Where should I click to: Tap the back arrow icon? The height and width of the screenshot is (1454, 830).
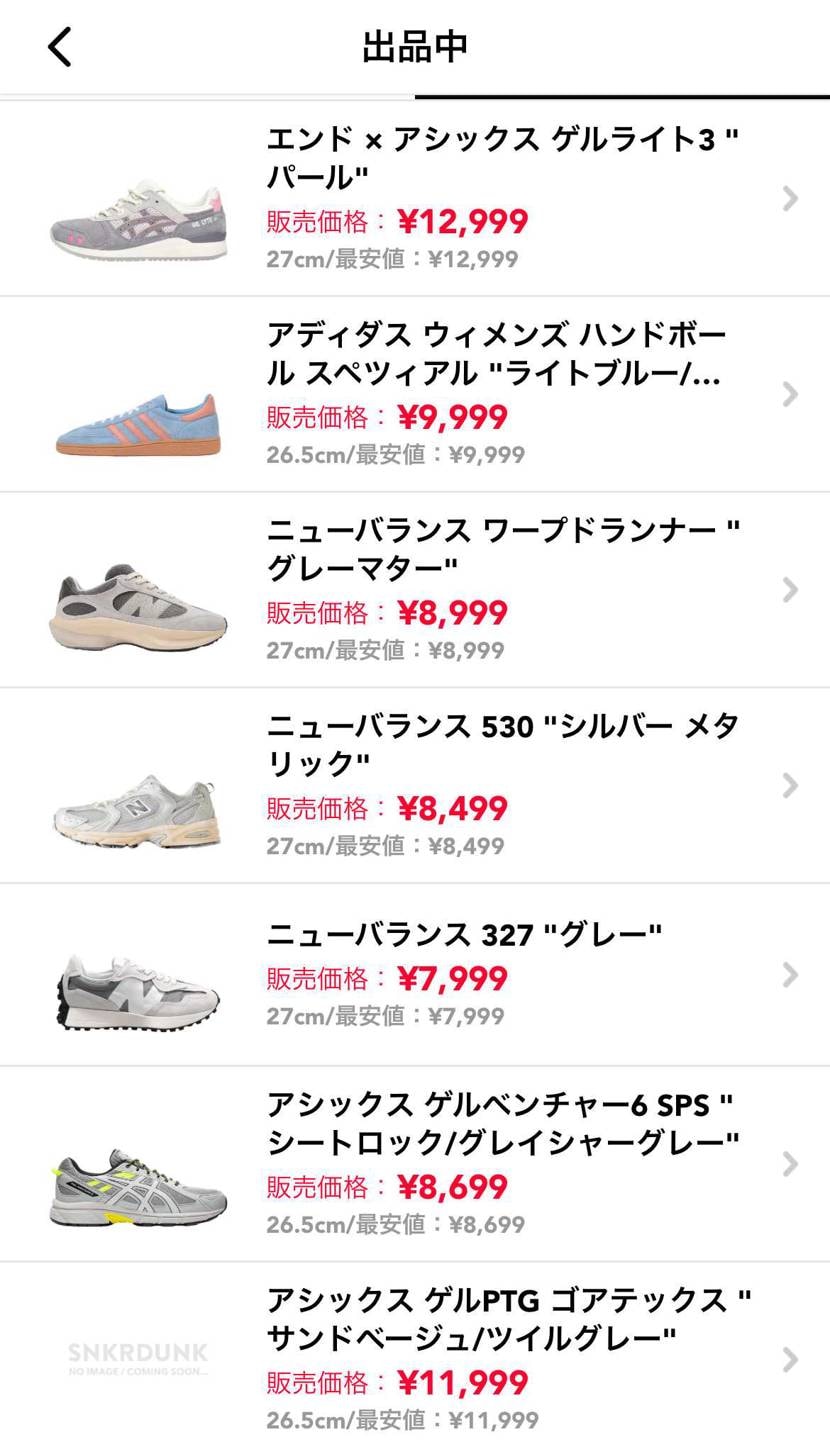tap(58, 45)
